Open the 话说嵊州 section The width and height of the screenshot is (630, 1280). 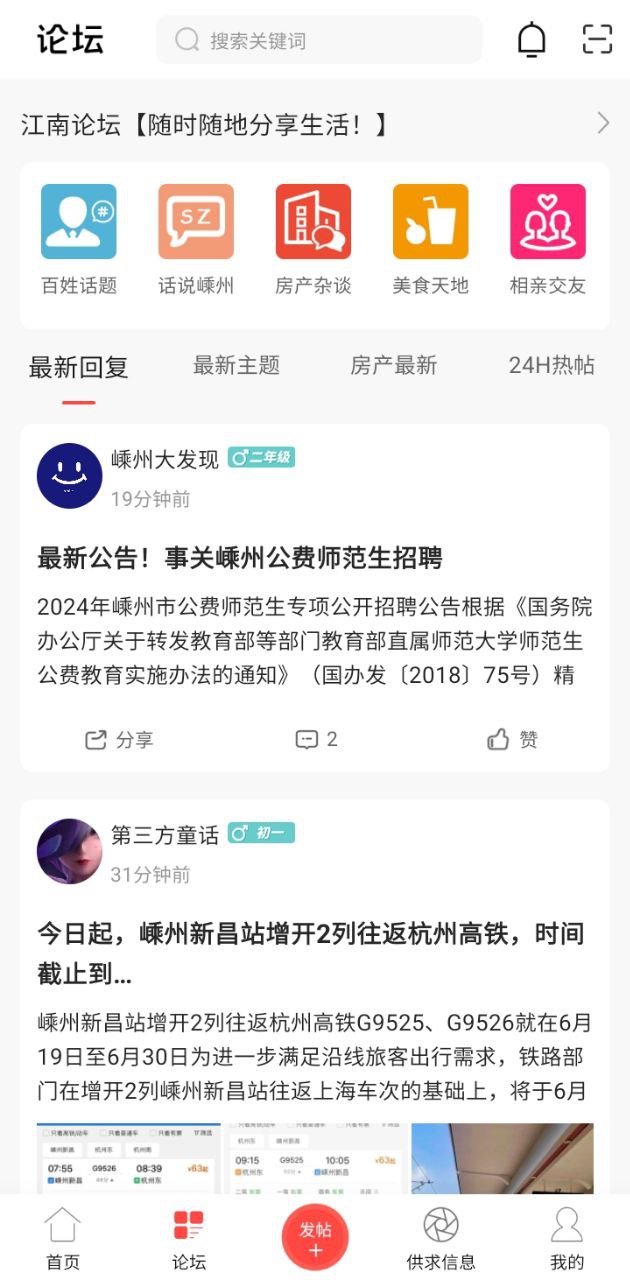click(196, 240)
